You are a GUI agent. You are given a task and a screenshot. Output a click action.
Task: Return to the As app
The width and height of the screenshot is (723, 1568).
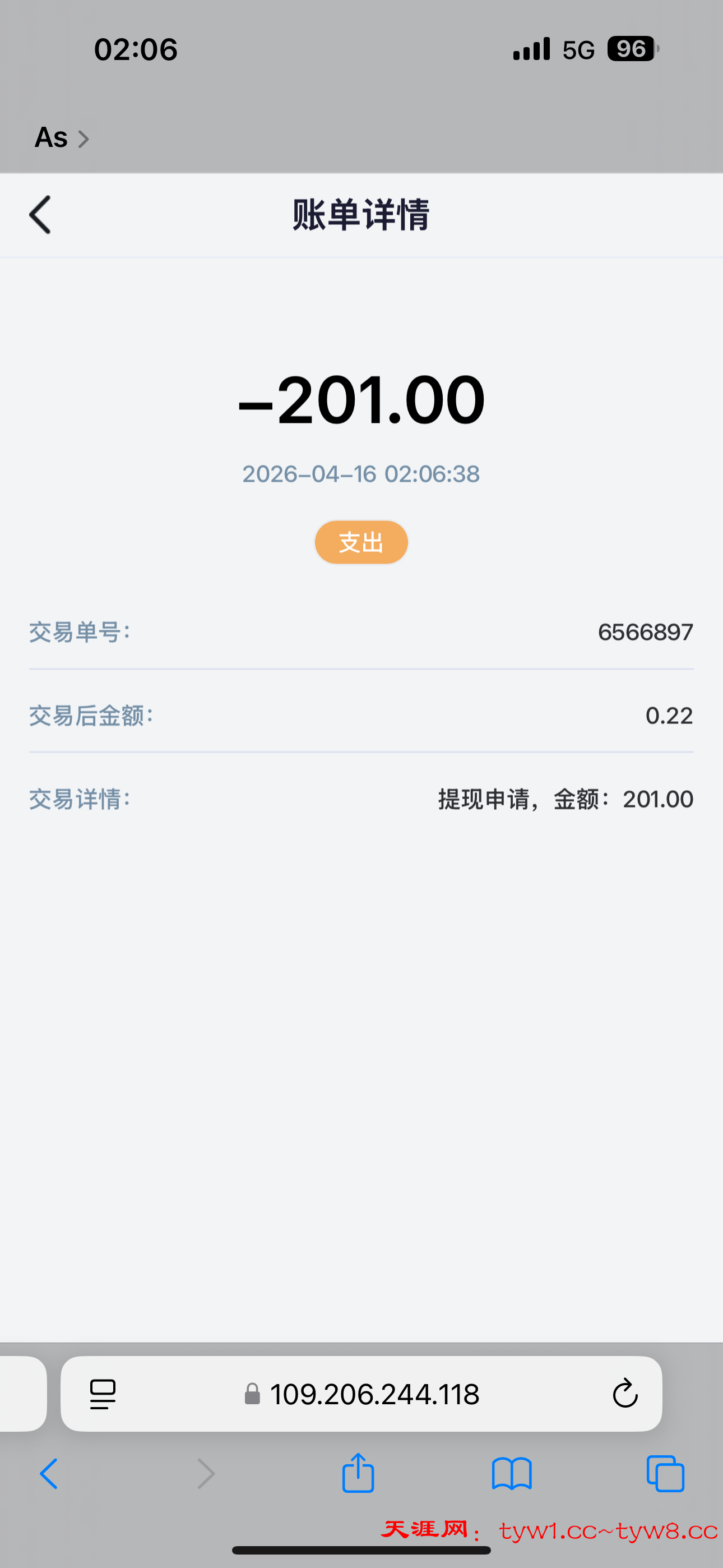(61, 138)
